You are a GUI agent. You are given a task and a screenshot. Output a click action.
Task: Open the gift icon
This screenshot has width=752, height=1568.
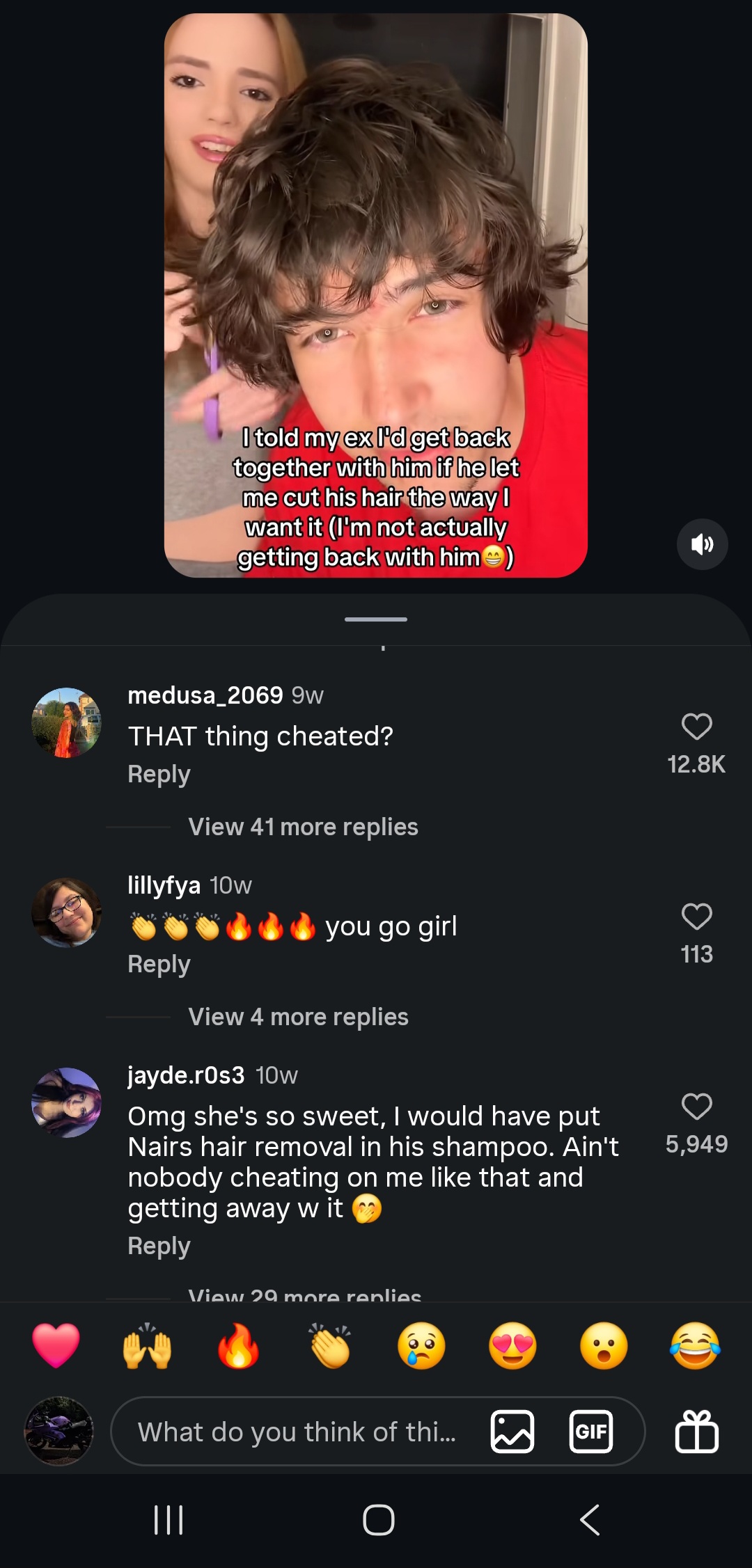[x=696, y=1432]
